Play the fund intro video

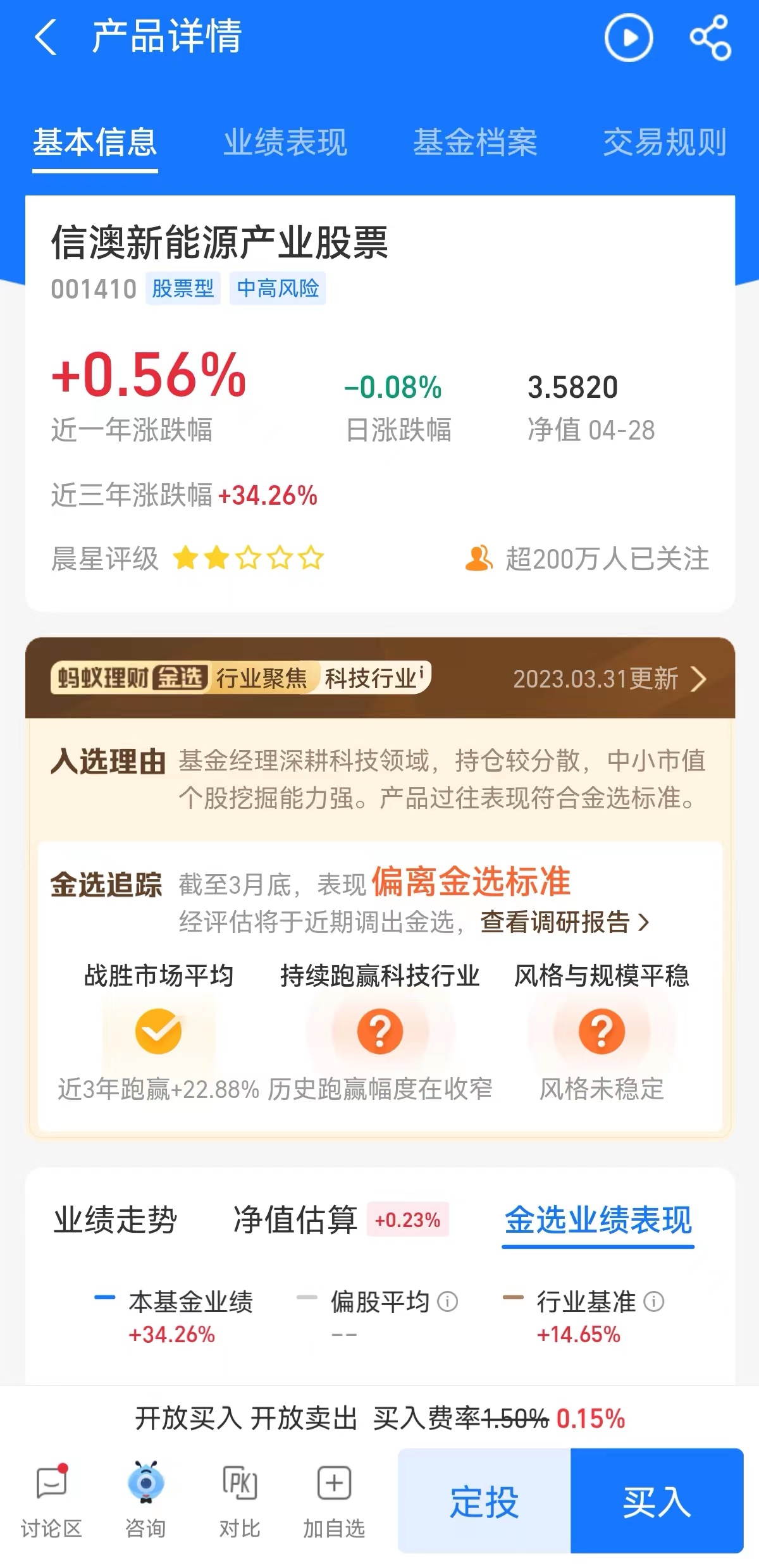click(628, 38)
